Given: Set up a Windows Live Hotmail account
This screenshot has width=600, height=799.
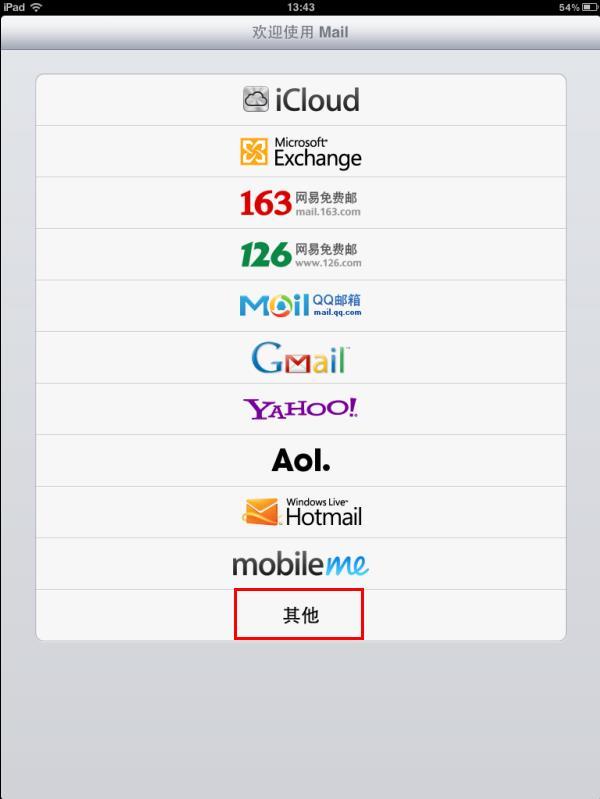Looking at the screenshot, I should pyautogui.click(x=300, y=512).
